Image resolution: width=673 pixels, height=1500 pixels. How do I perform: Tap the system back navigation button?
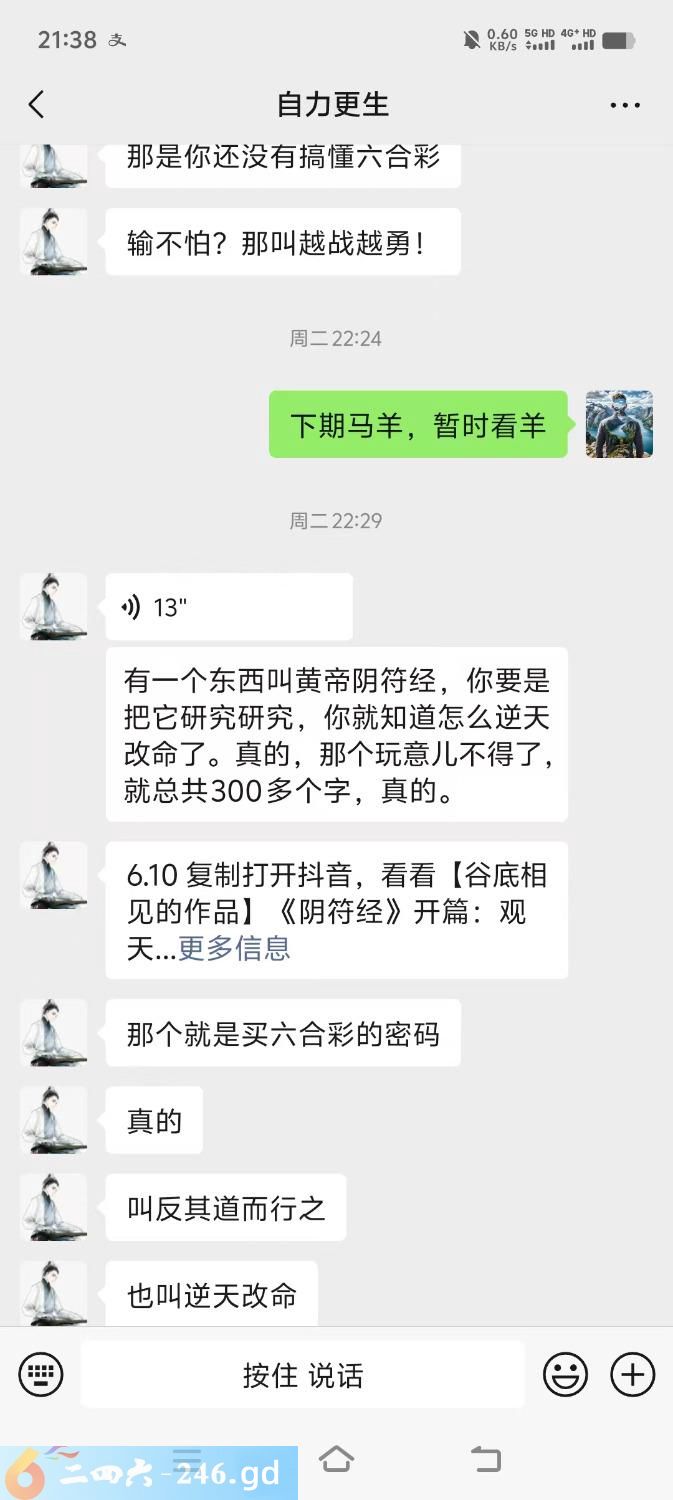click(486, 1459)
